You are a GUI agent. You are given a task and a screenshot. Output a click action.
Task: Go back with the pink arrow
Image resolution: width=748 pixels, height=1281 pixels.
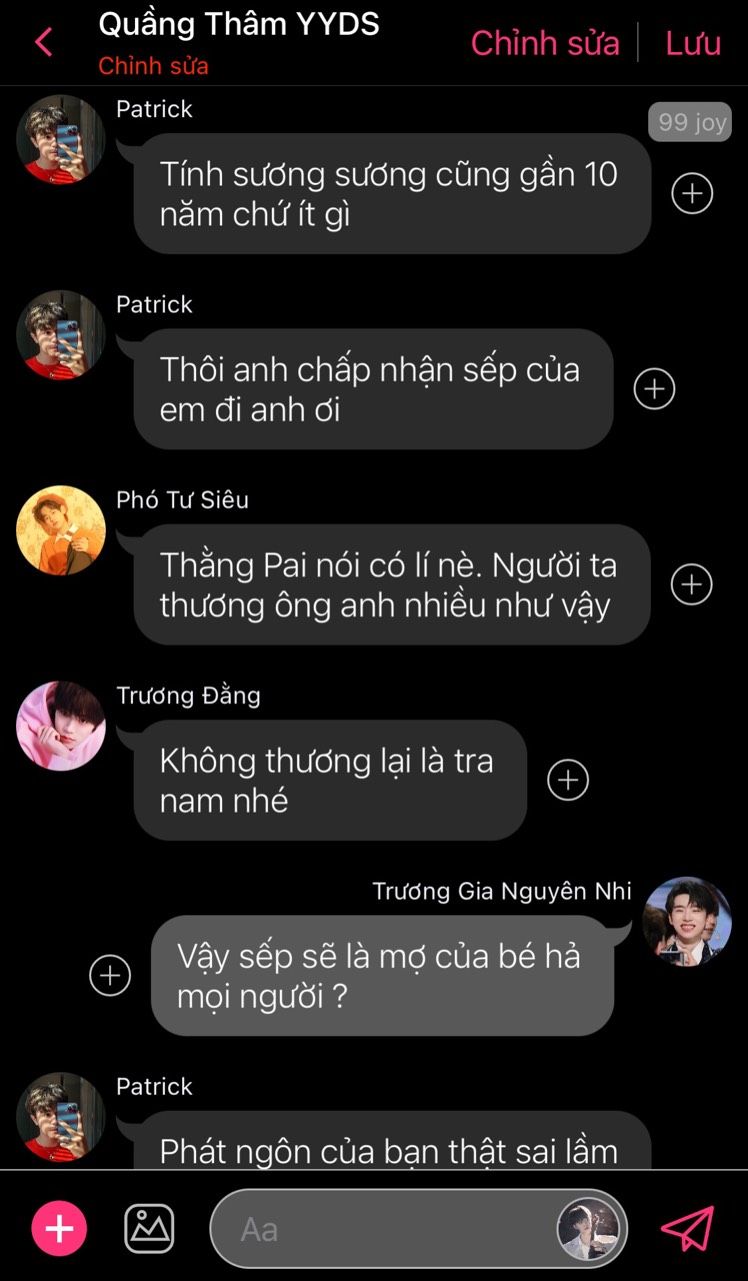43,43
